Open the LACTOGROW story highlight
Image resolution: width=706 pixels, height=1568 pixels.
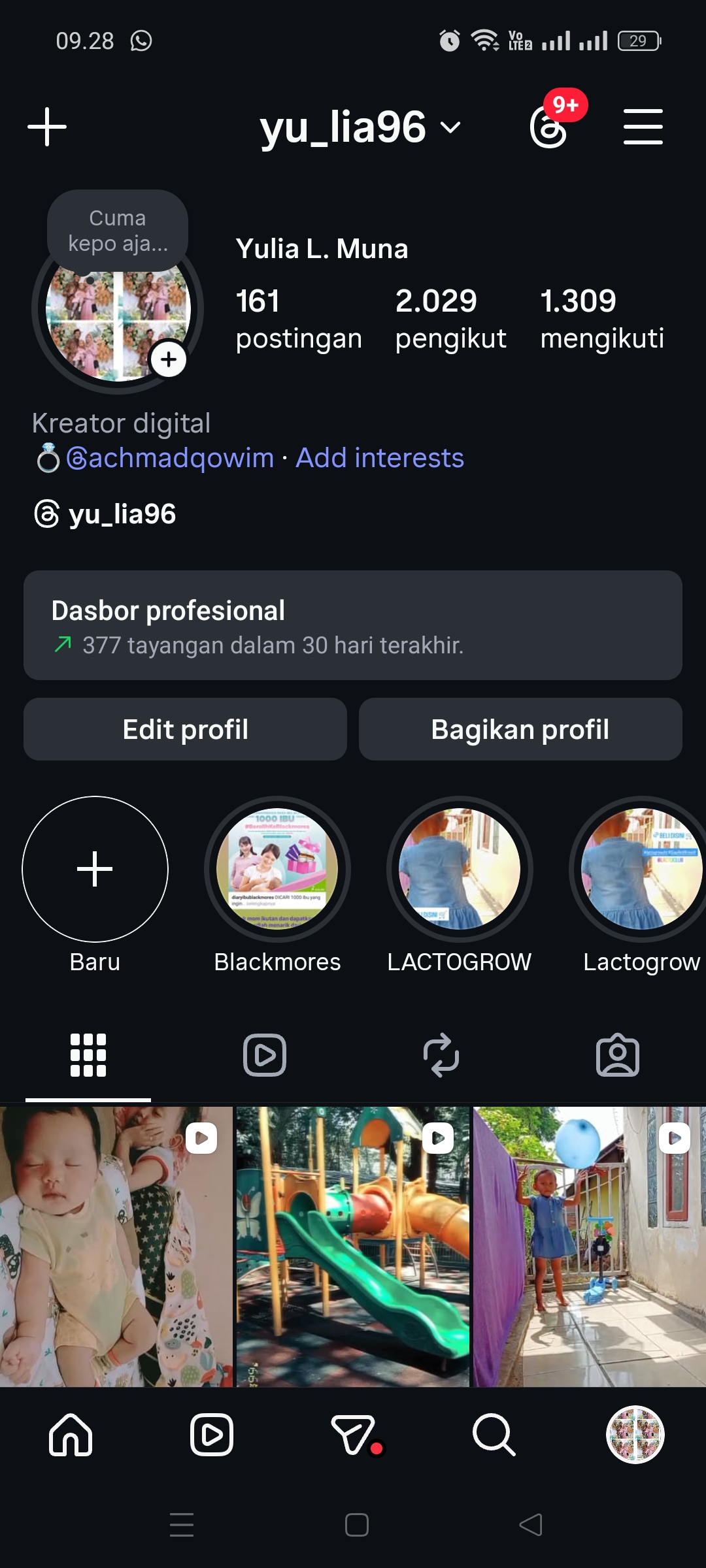coord(460,870)
